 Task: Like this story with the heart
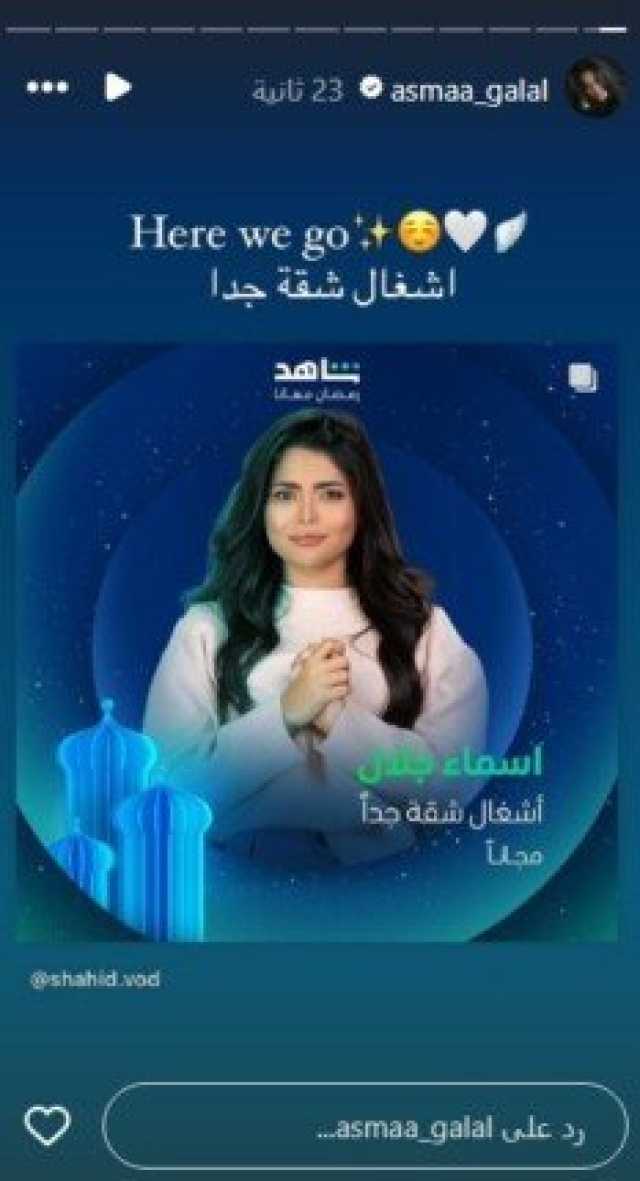(x=47, y=1127)
